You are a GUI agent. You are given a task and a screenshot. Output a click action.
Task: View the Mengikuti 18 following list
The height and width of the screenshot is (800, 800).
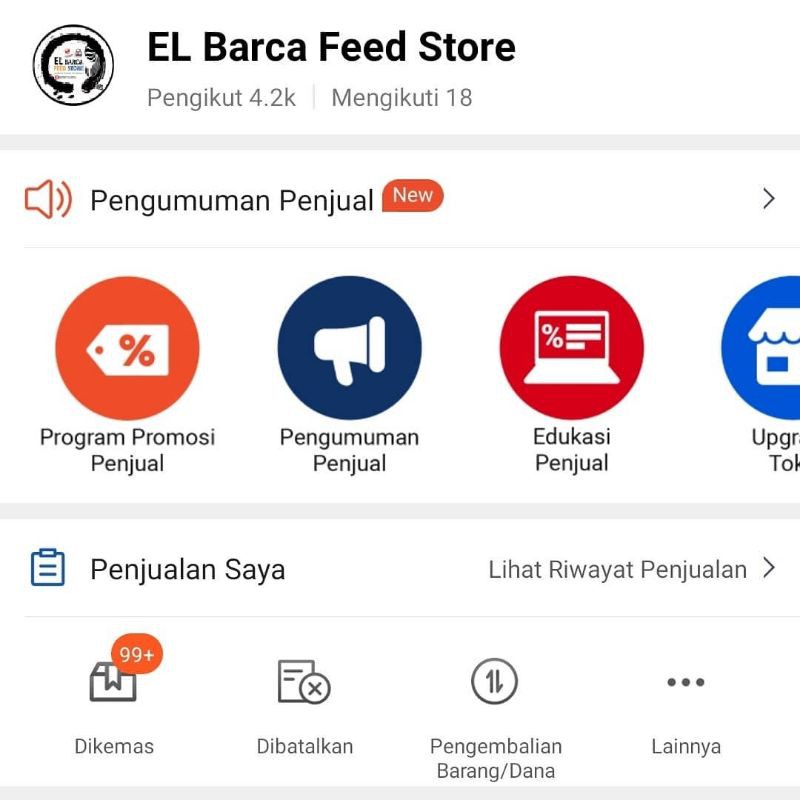[401, 98]
